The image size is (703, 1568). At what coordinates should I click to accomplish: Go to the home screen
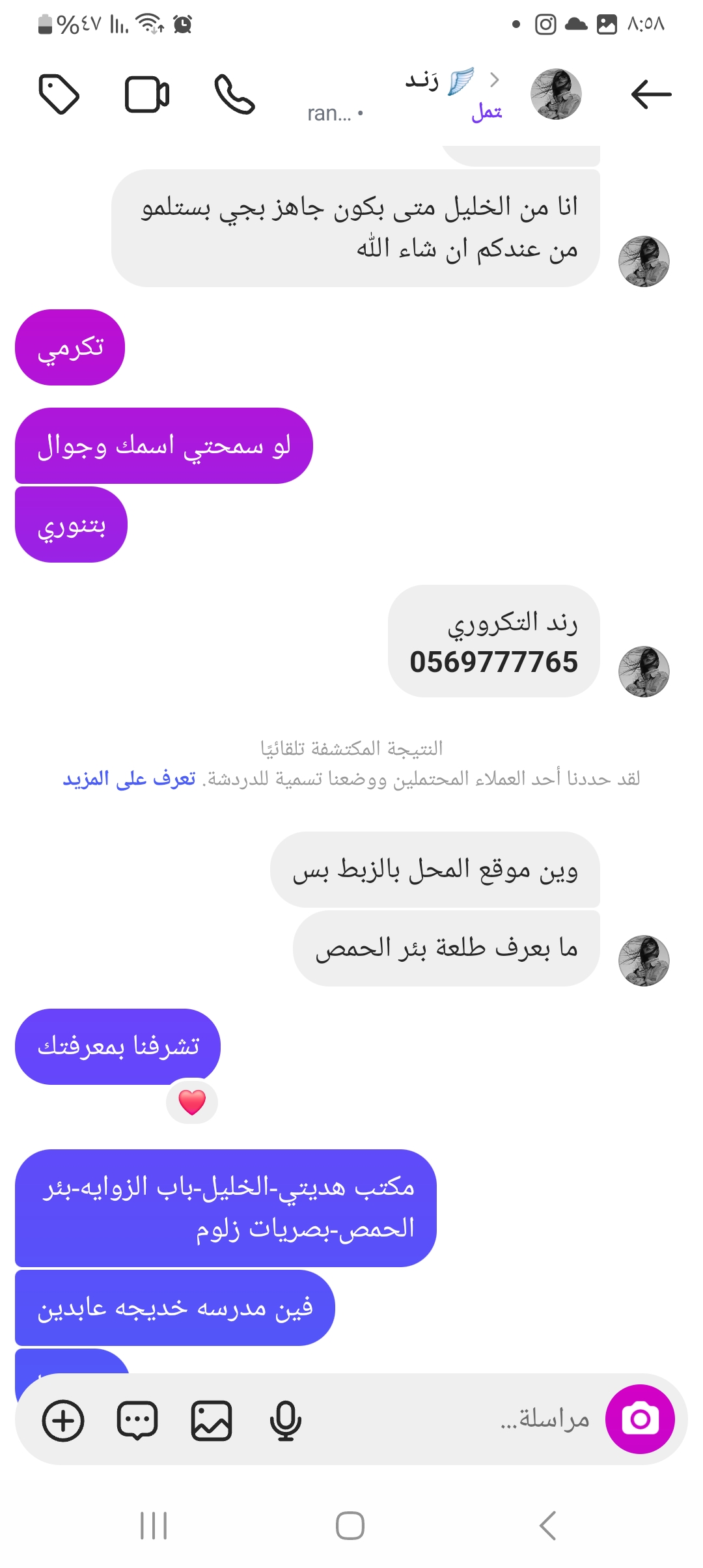350,1525
